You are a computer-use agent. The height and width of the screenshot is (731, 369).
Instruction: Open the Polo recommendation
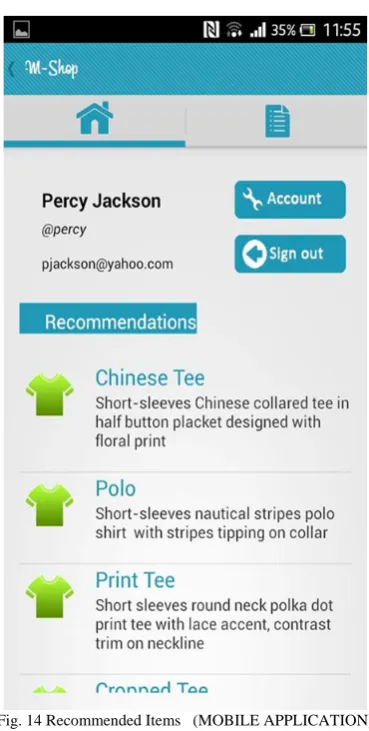tap(185, 517)
